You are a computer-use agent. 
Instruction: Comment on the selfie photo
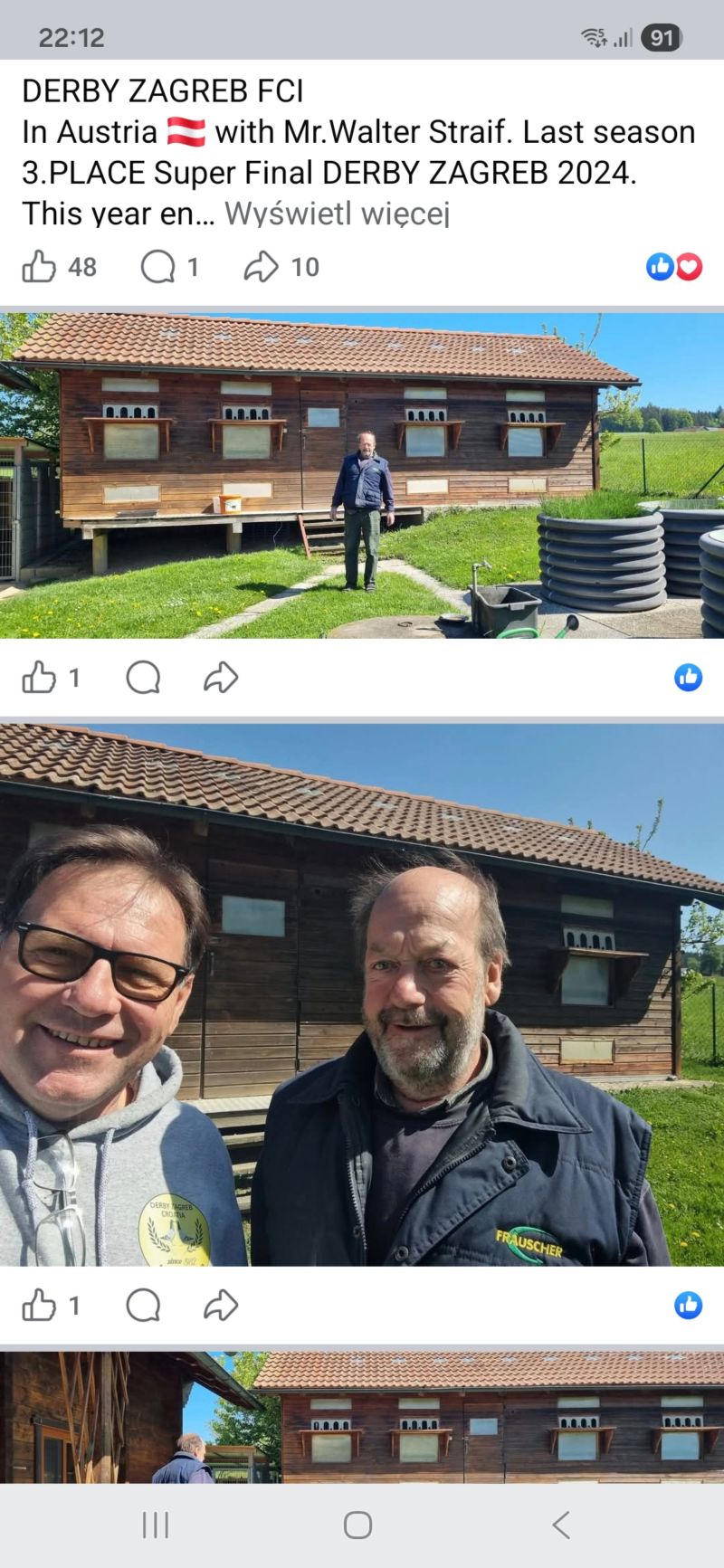point(143,1306)
